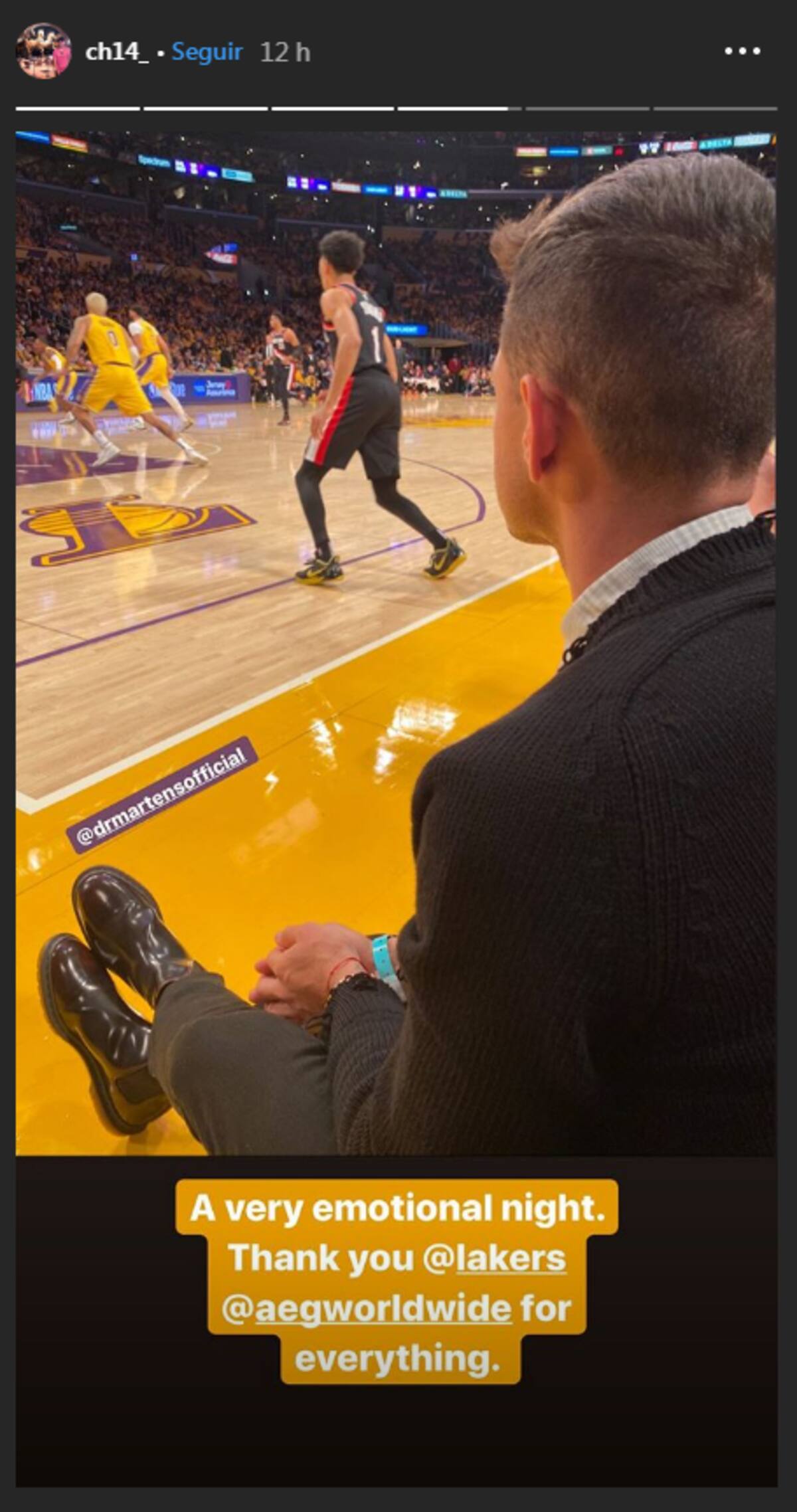The height and width of the screenshot is (1512, 797).
Task: Open ch14_ profile picture
Action: pyautogui.click(x=43, y=51)
